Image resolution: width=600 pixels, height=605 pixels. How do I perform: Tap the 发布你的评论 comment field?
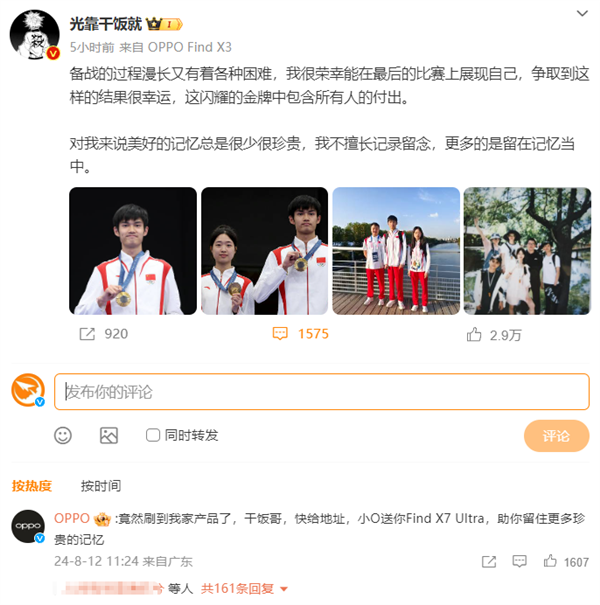coord(320,392)
